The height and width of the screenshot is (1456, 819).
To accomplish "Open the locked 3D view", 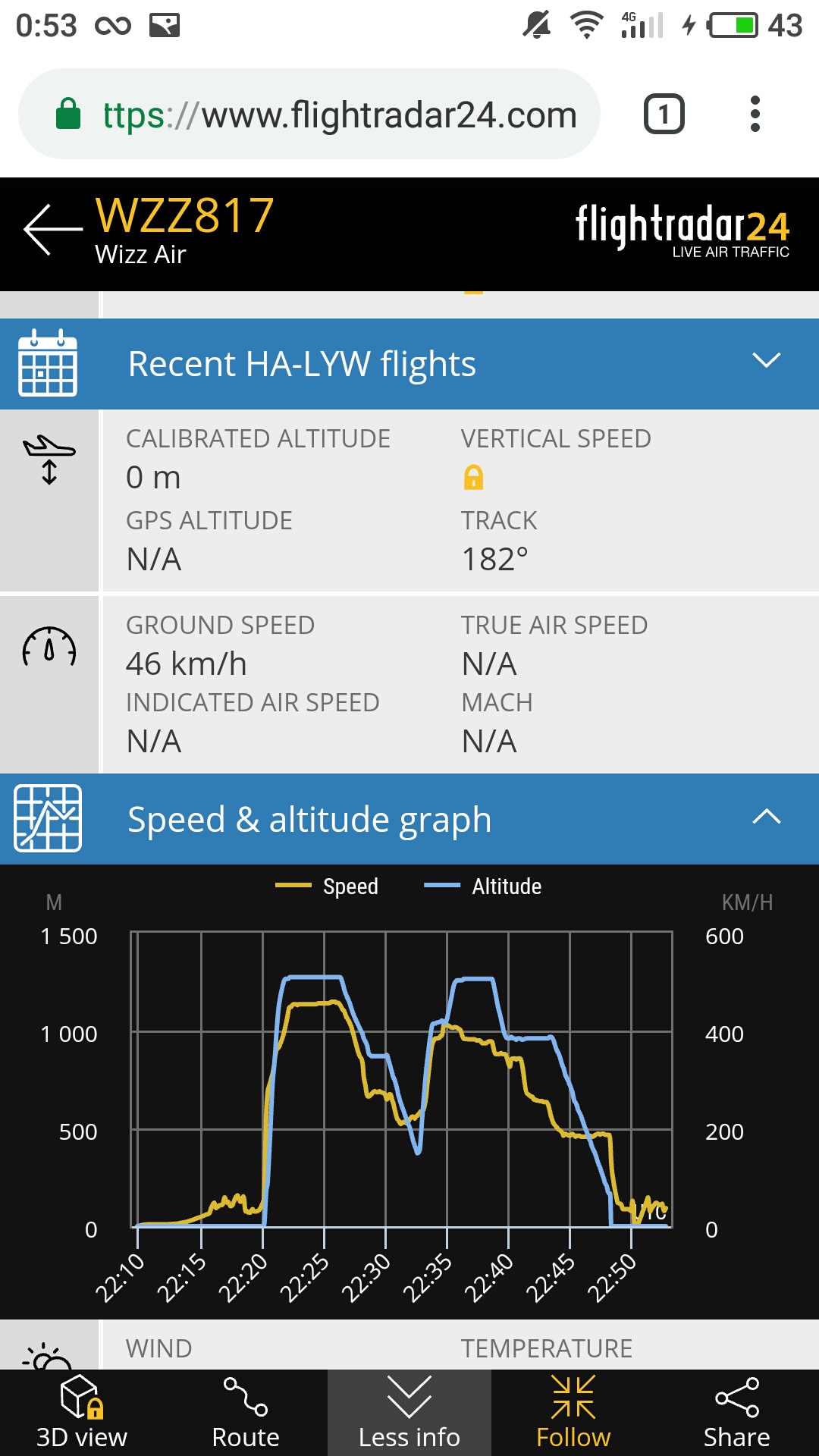I will tap(82, 1412).
